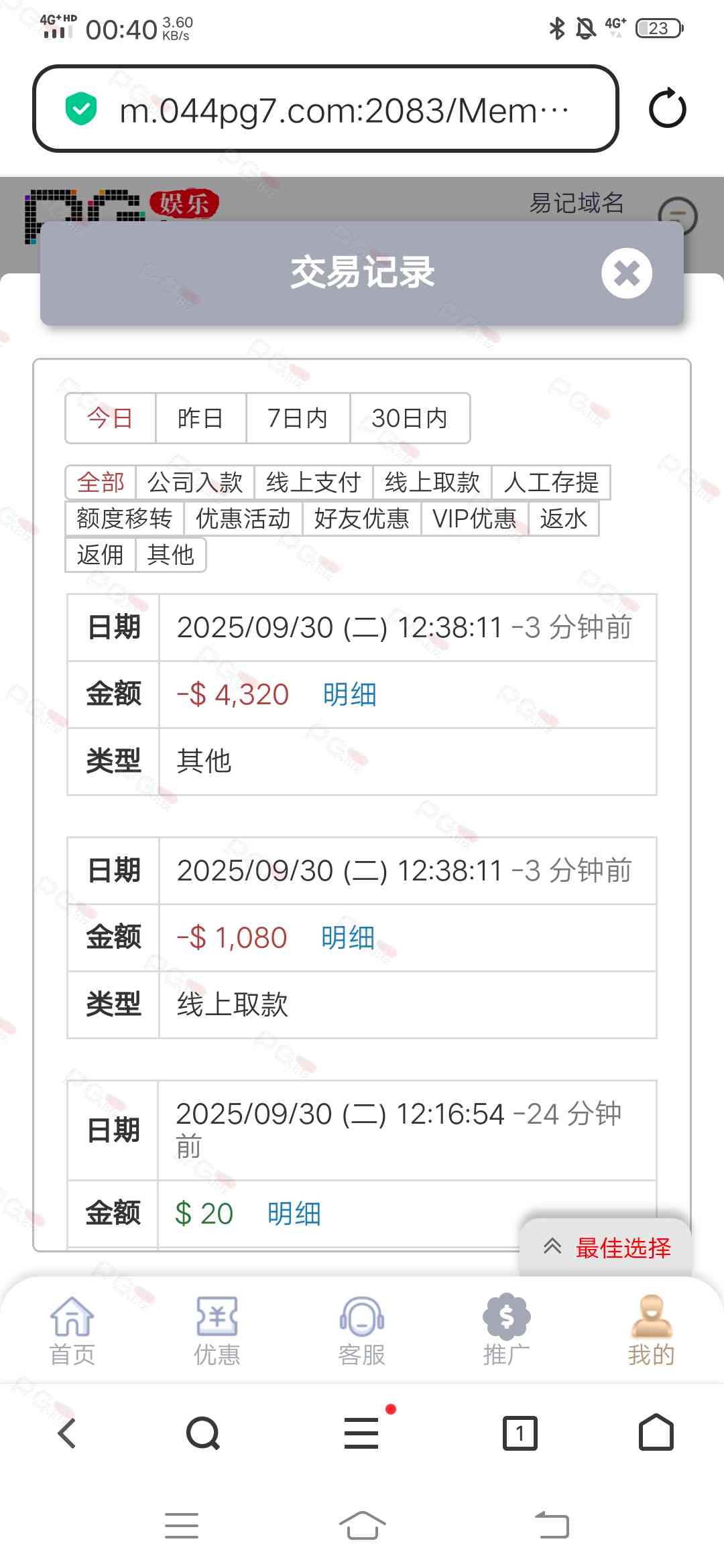724x1568 pixels.
Task: View 明细 for the -$ 4,320 record
Action: (x=349, y=694)
